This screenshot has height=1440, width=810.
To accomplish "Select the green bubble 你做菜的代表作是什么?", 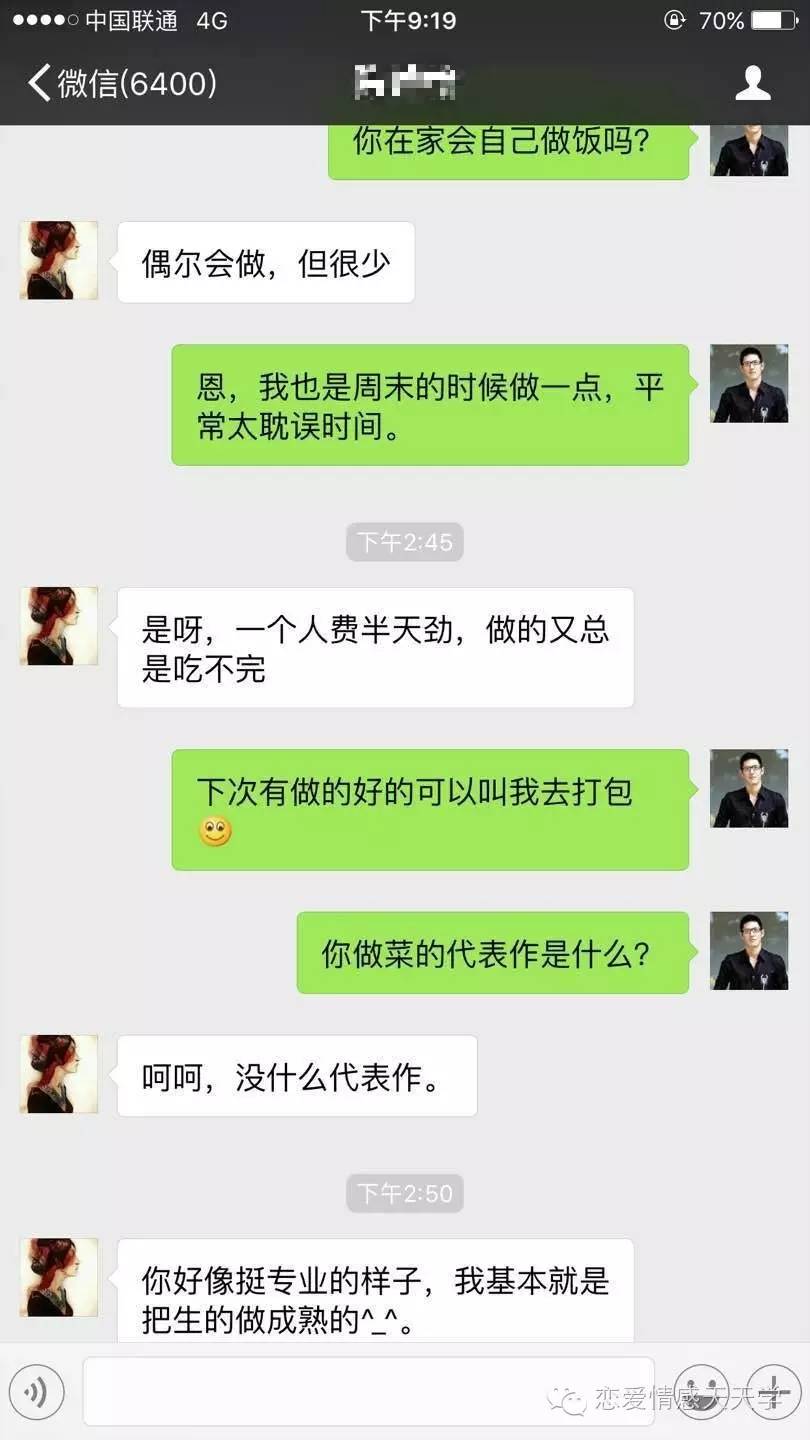I will coord(492,952).
